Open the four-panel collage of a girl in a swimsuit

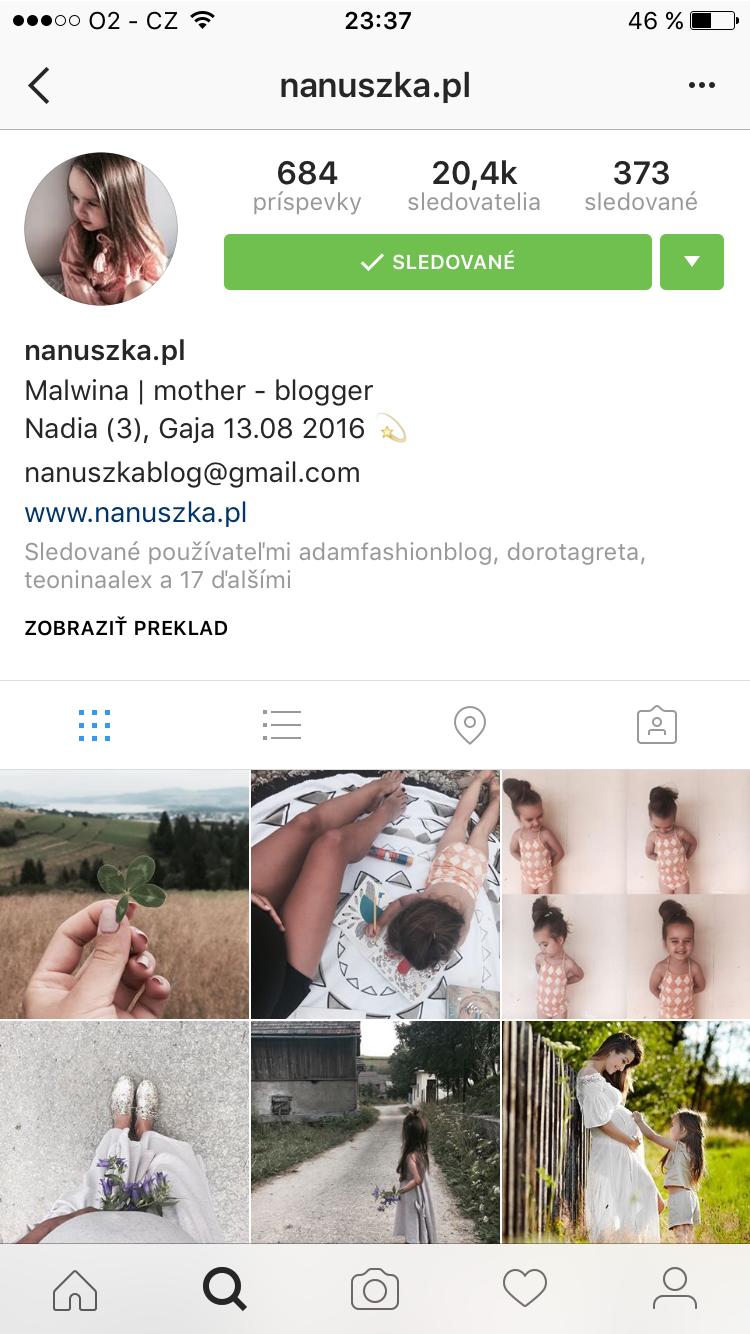click(626, 893)
